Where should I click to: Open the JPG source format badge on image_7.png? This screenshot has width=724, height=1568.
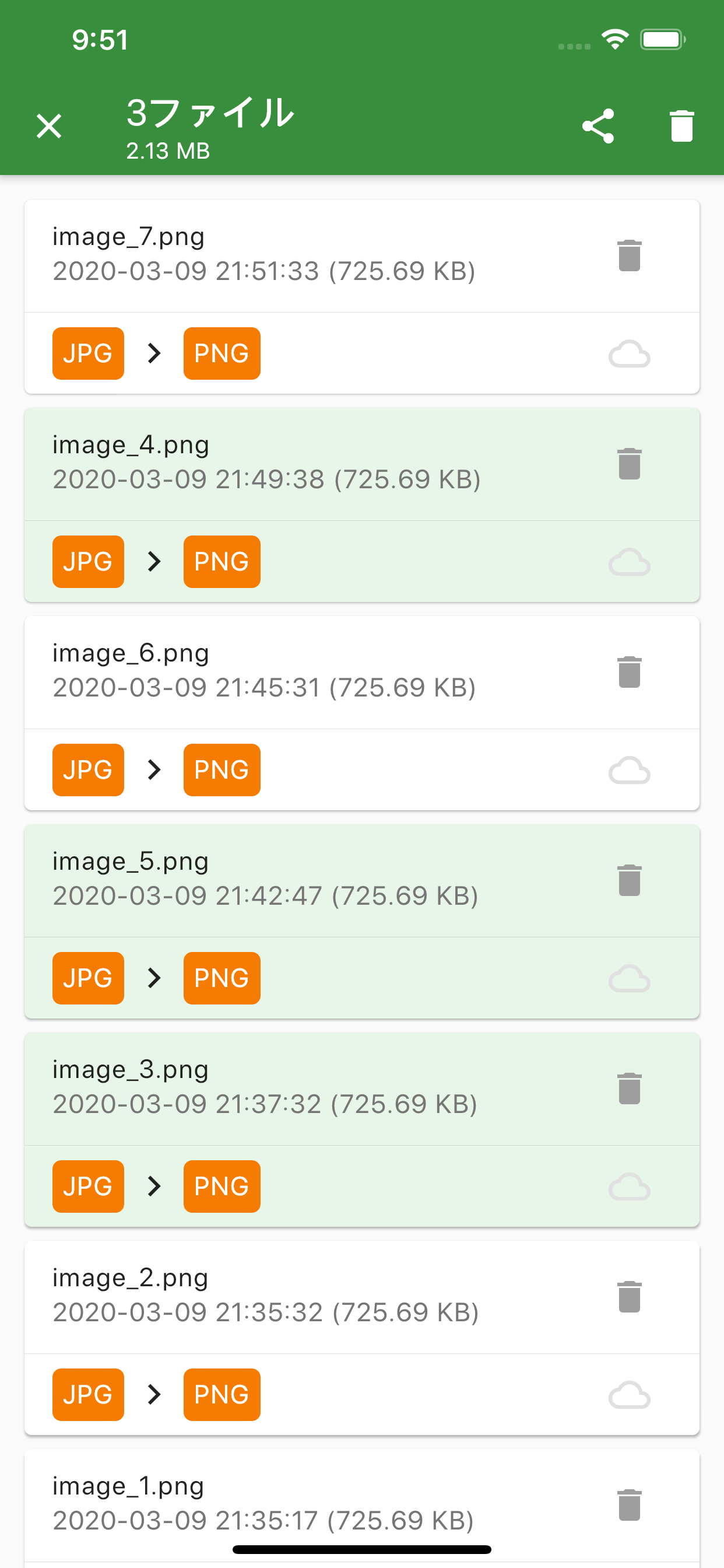pos(87,353)
